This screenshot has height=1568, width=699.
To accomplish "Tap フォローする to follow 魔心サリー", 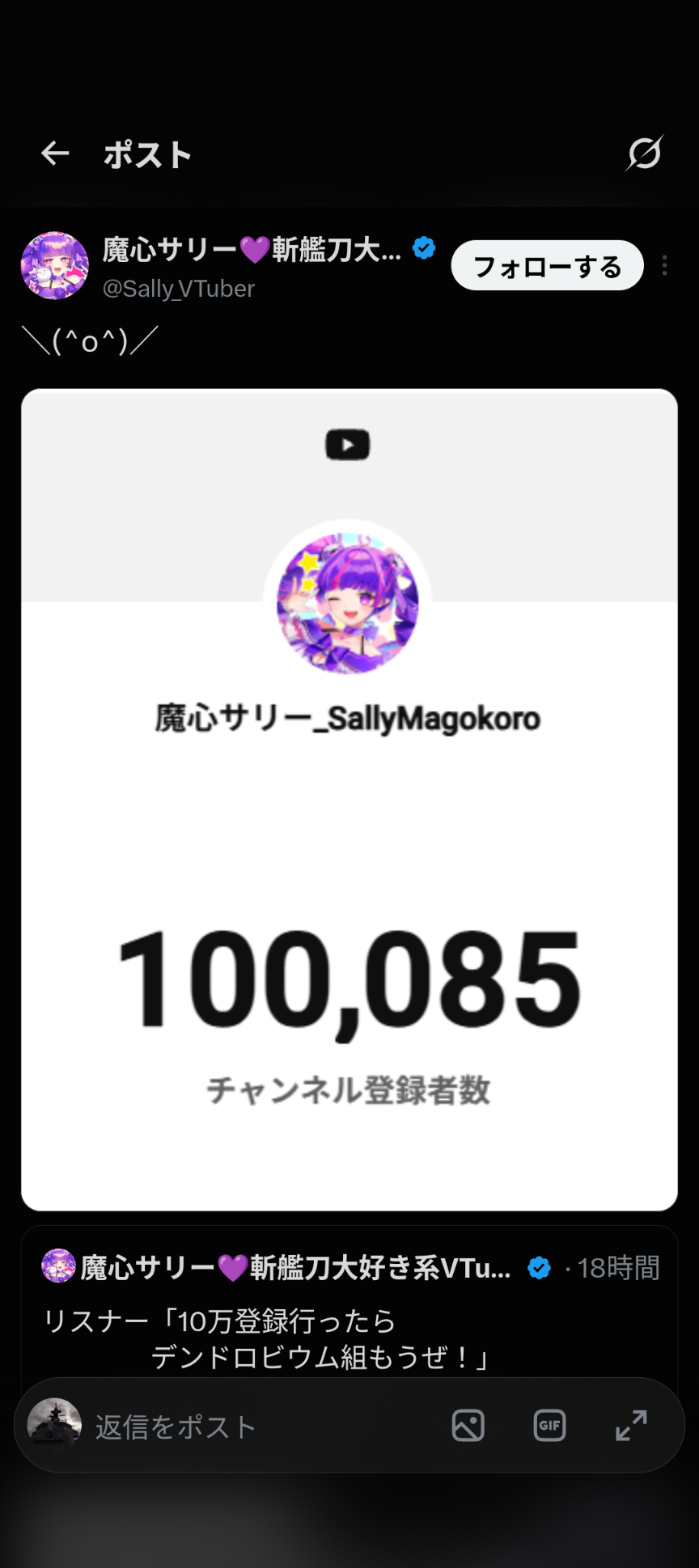I will pos(547,265).
